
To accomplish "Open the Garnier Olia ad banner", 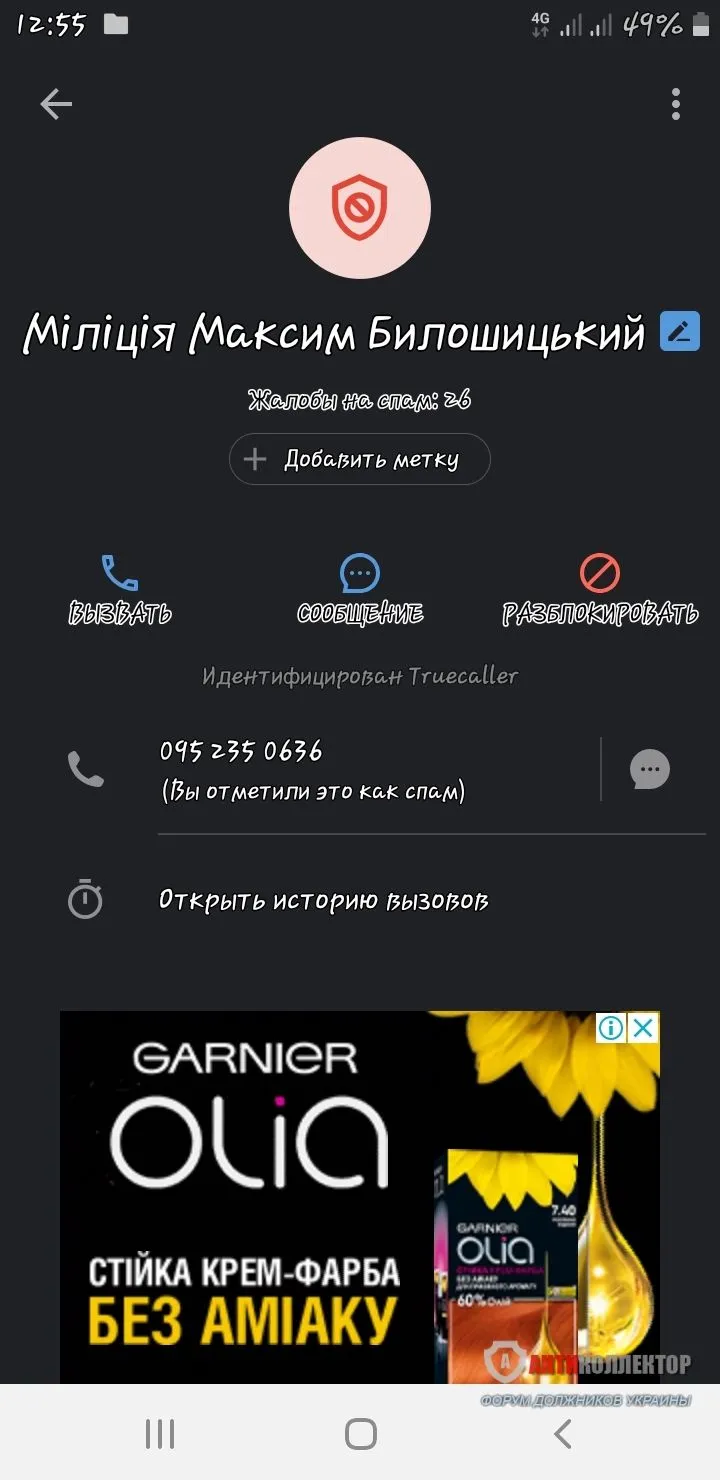I will point(300,1200).
